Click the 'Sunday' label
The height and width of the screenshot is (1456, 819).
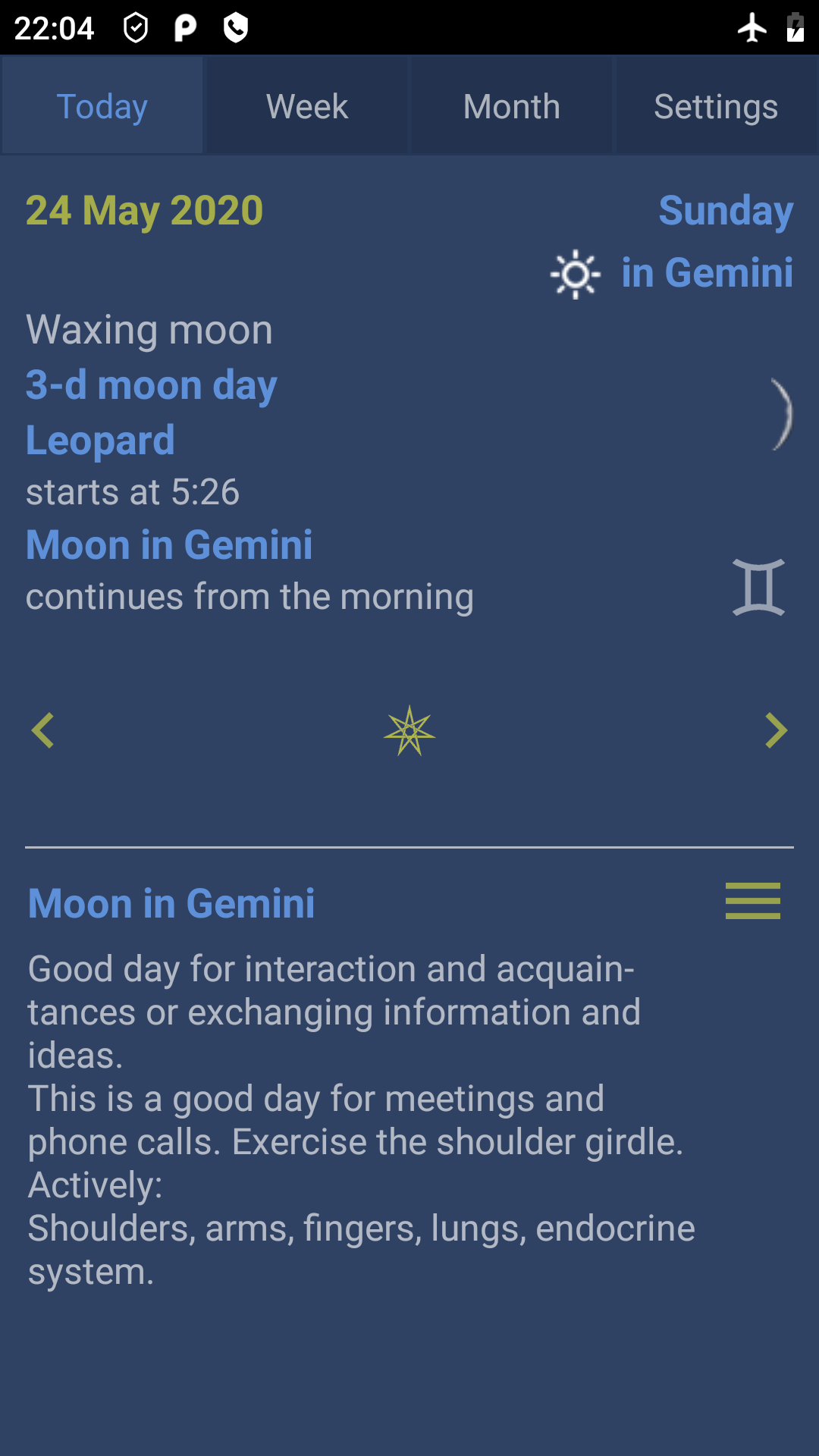[725, 212]
